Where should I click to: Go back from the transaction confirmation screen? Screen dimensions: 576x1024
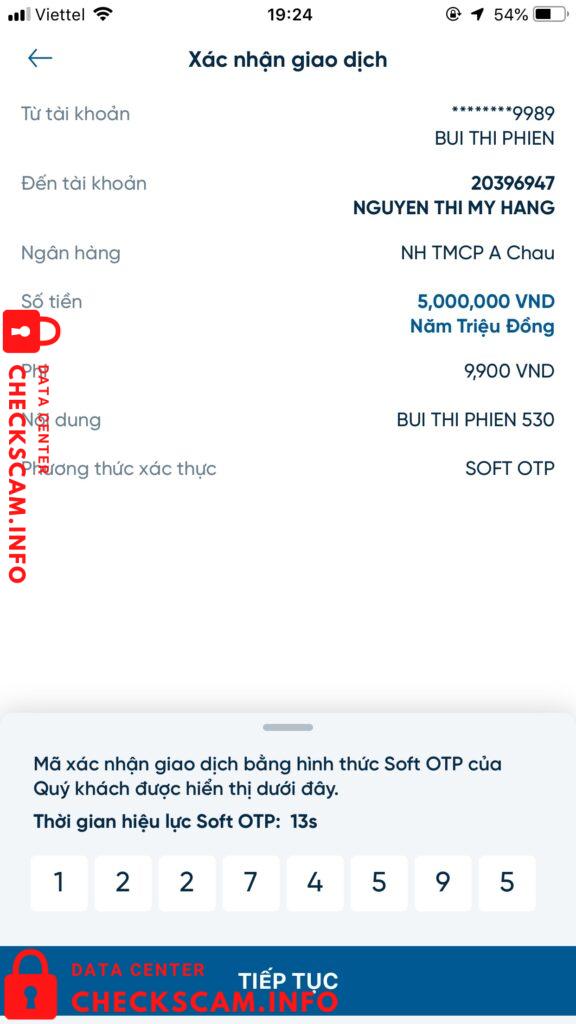click(40, 59)
